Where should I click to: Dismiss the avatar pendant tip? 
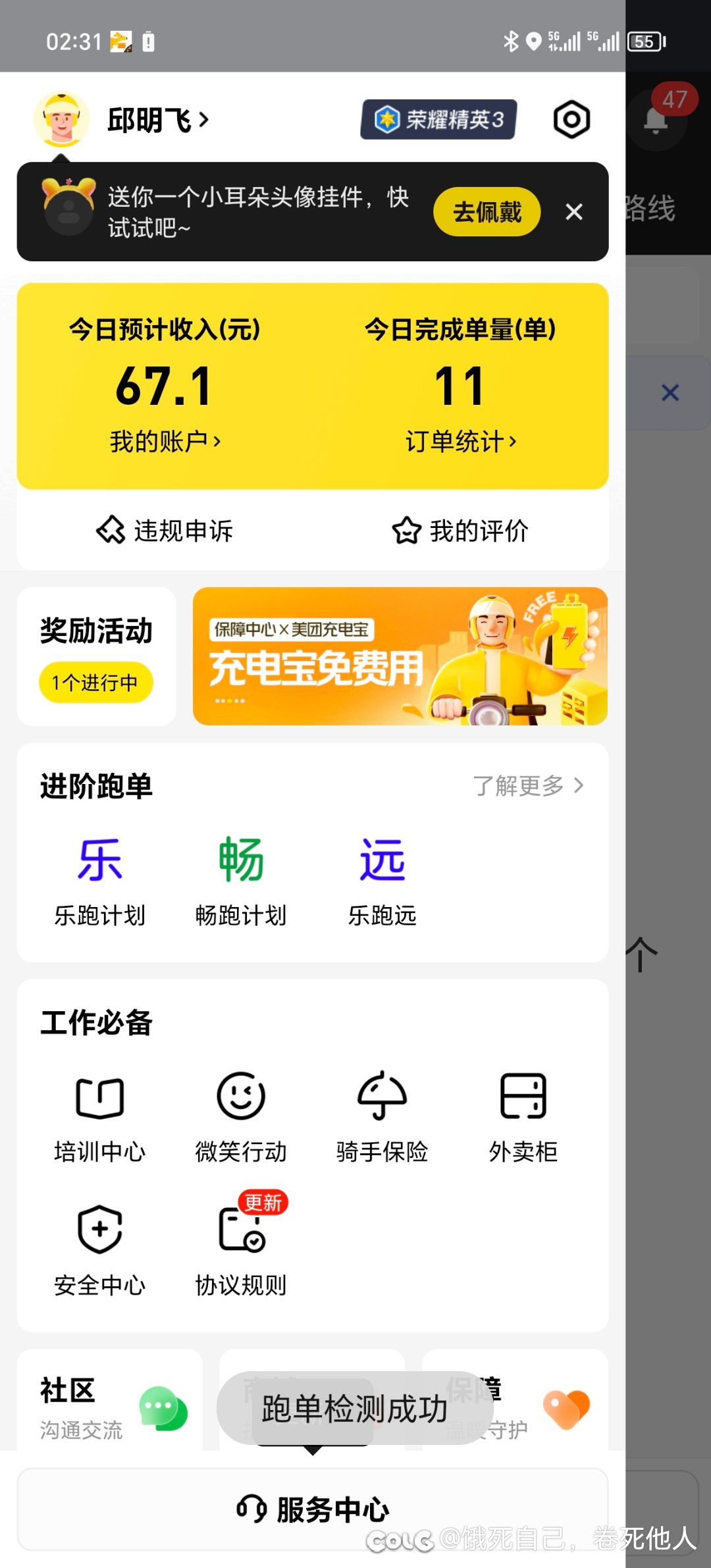pyautogui.click(x=574, y=212)
